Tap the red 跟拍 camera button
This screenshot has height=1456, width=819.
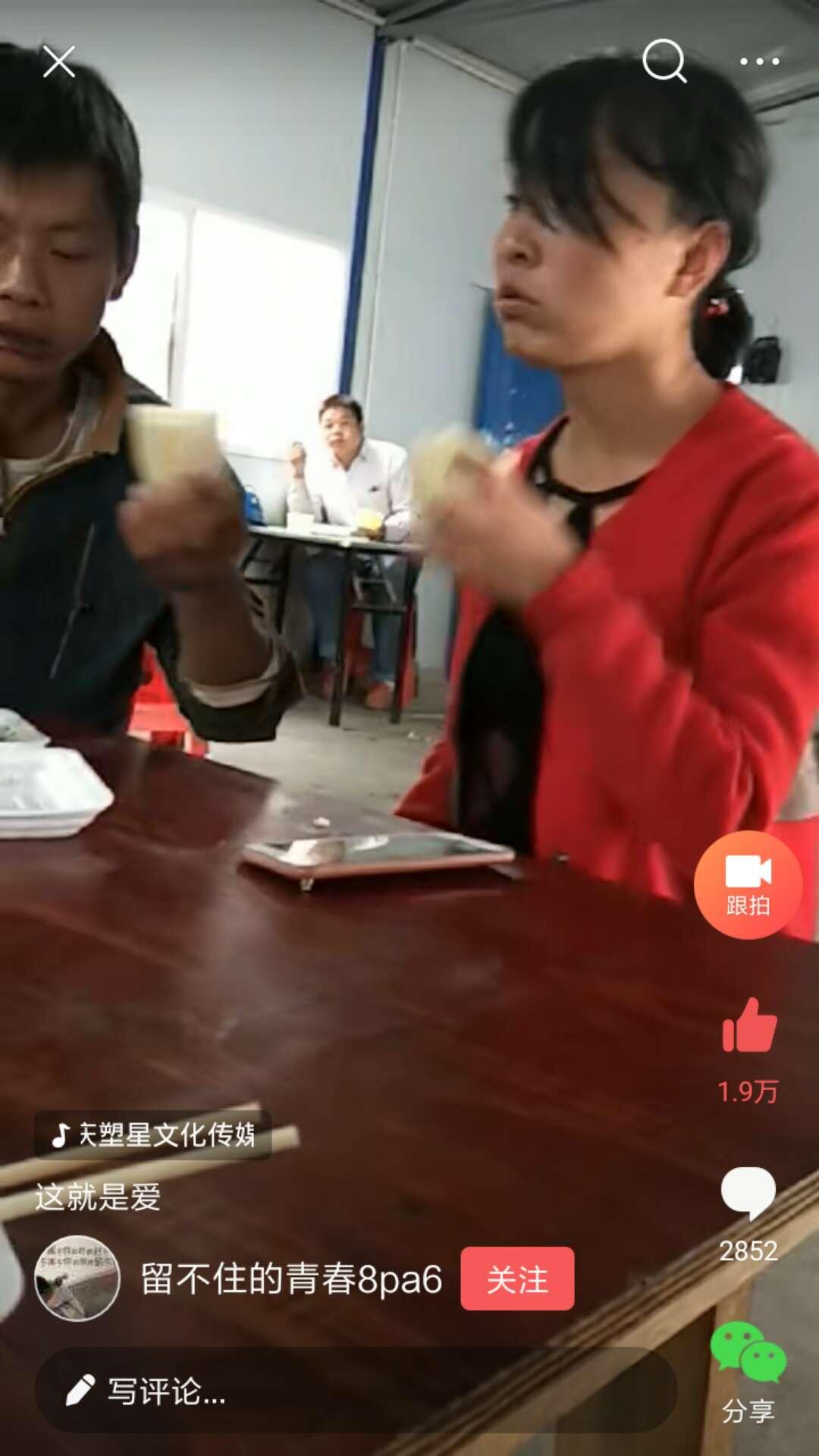coord(748,885)
